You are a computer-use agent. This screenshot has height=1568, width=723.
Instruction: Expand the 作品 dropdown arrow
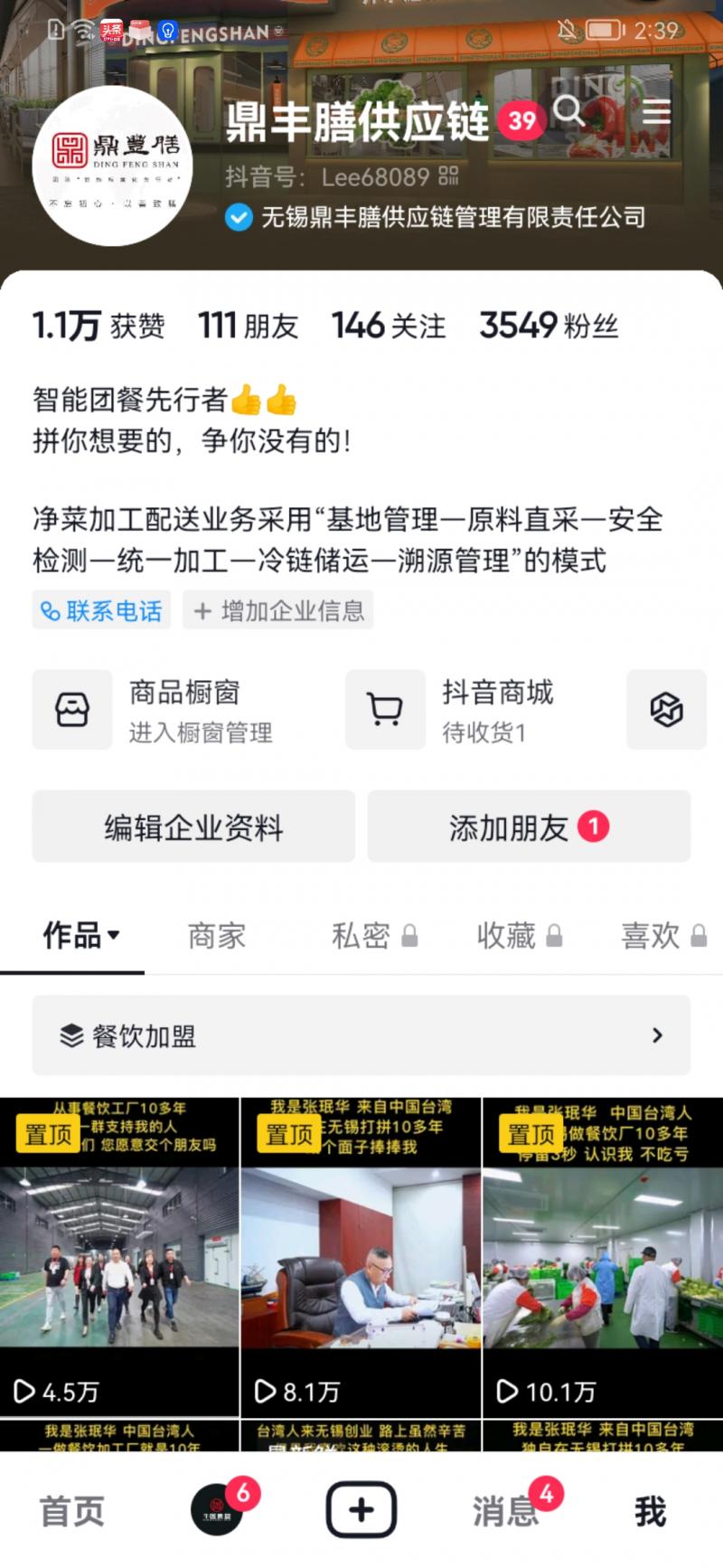[x=112, y=936]
